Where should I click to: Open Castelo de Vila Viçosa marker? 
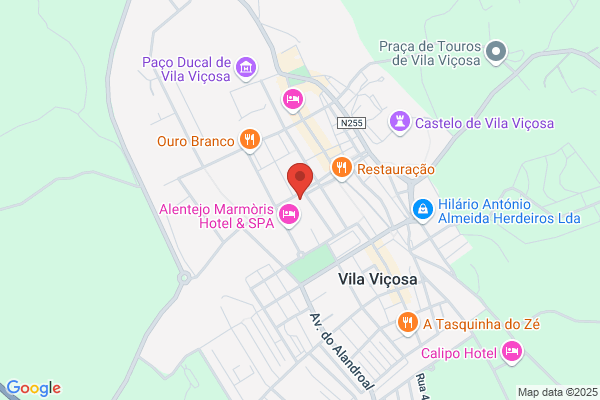click(400, 122)
